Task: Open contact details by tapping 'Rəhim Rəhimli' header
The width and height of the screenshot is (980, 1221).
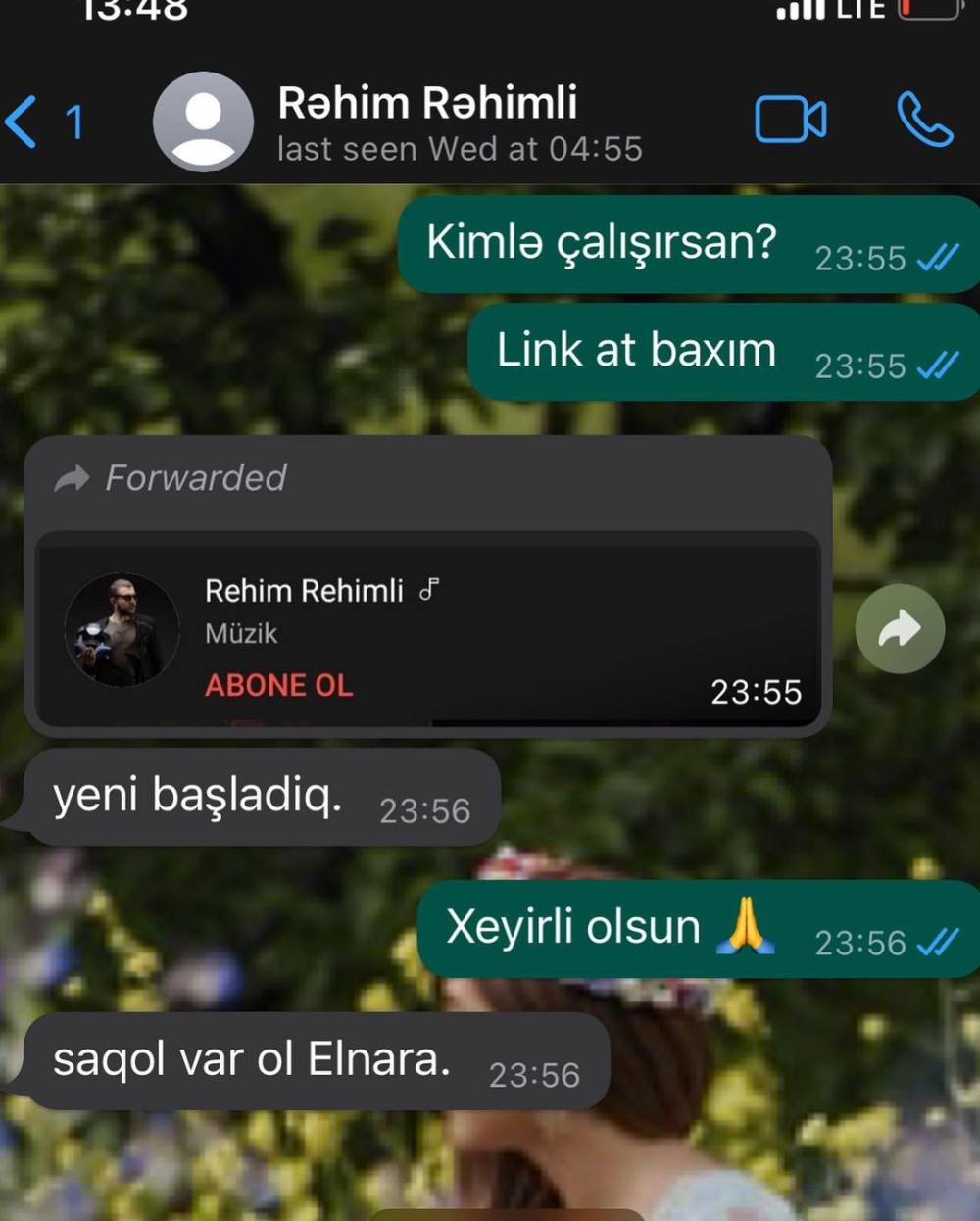Action: pyautogui.click(x=428, y=101)
